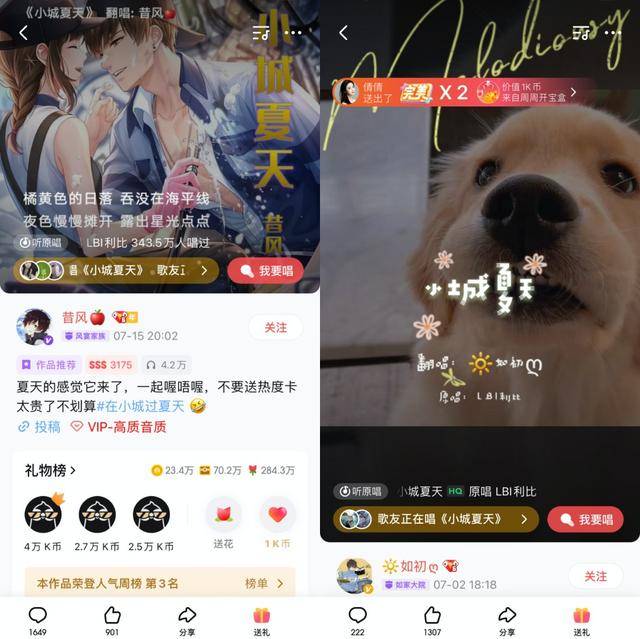The height and width of the screenshot is (639, 640).
Task: Open the 1649 comments on 昔风's work
Action: [x=37, y=619]
